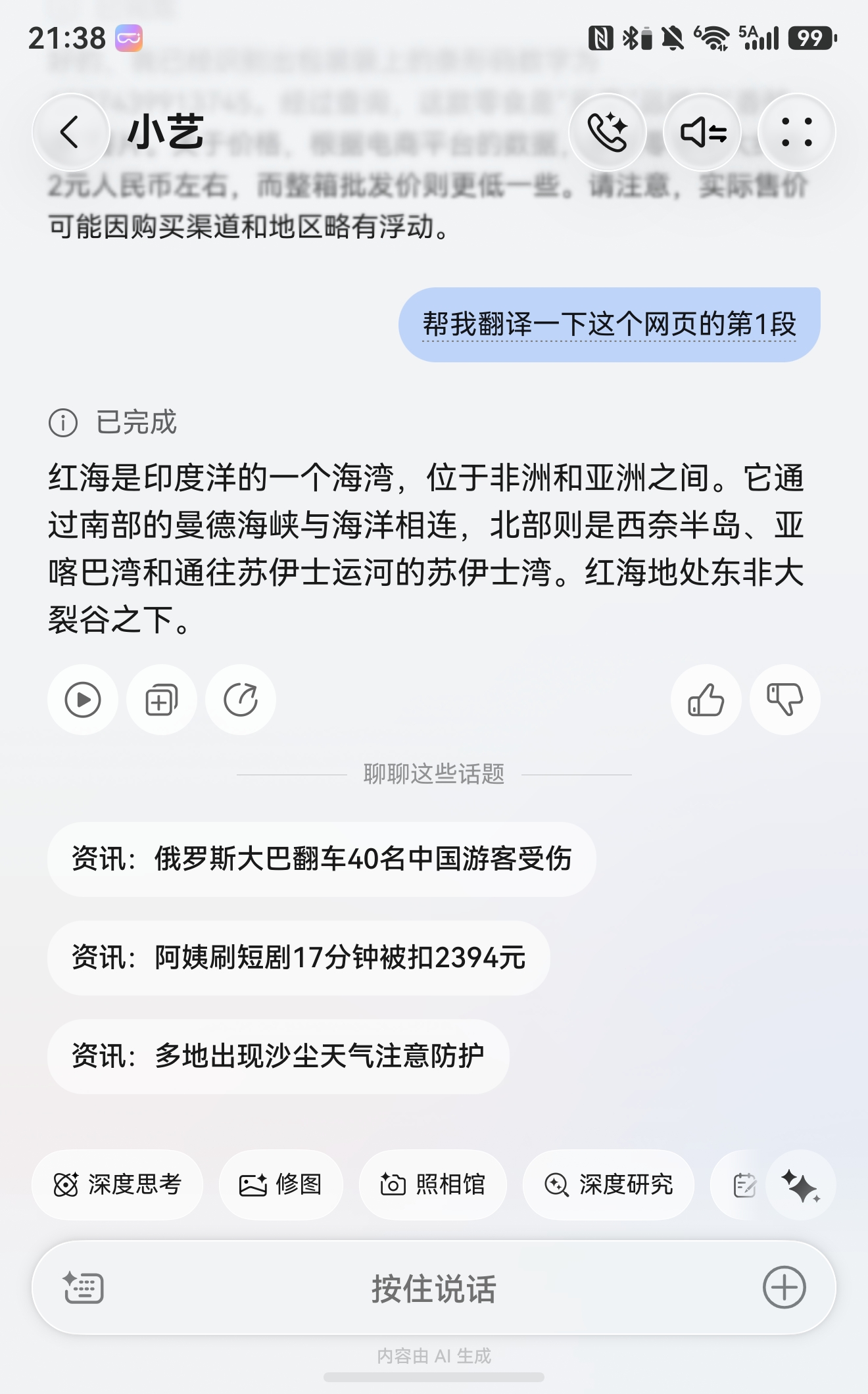Image resolution: width=868 pixels, height=1394 pixels.
Task: Open the four-dots overflow menu
Action: tap(797, 132)
